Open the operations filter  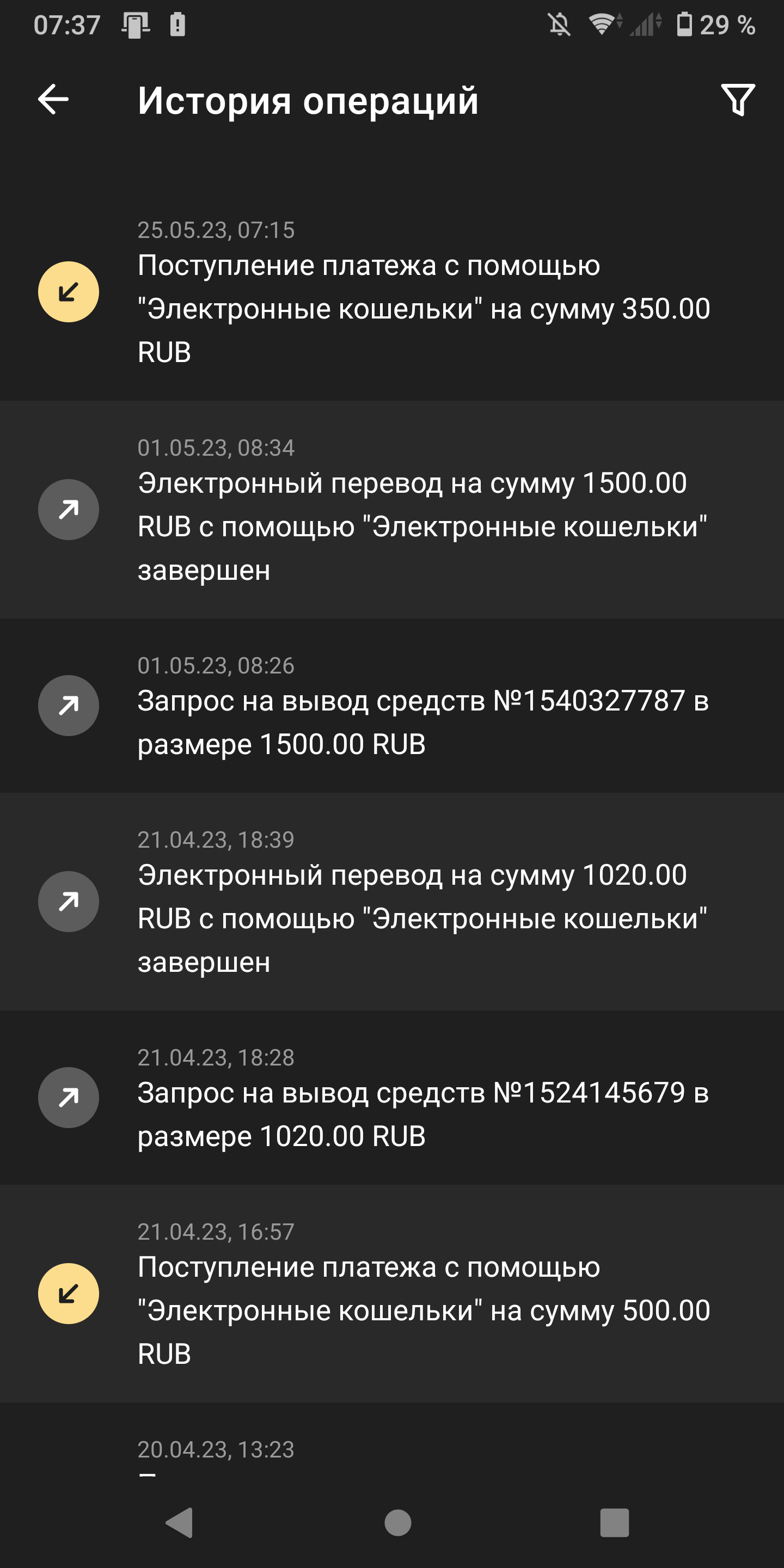coord(738,100)
